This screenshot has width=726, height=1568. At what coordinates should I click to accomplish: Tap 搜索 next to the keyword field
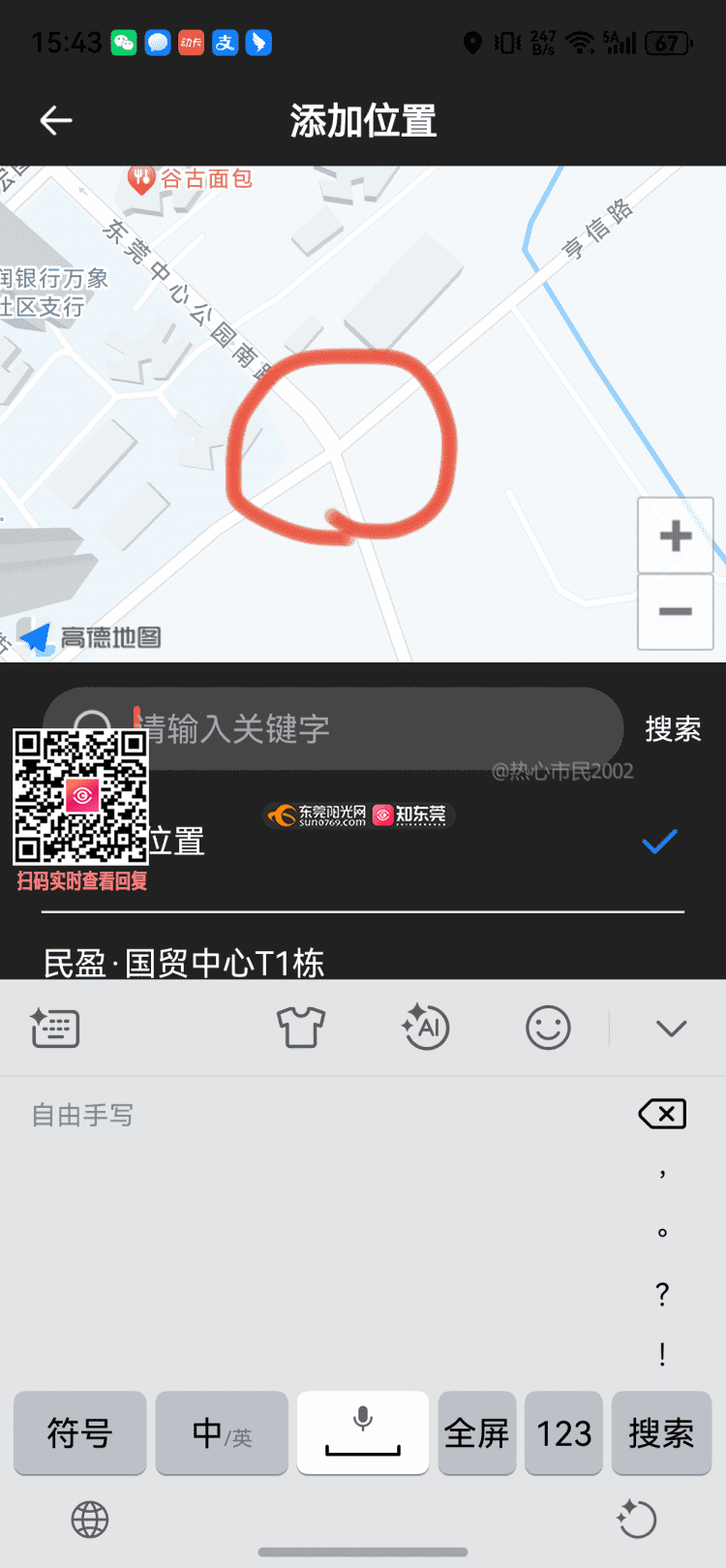pyautogui.click(x=673, y=728)
